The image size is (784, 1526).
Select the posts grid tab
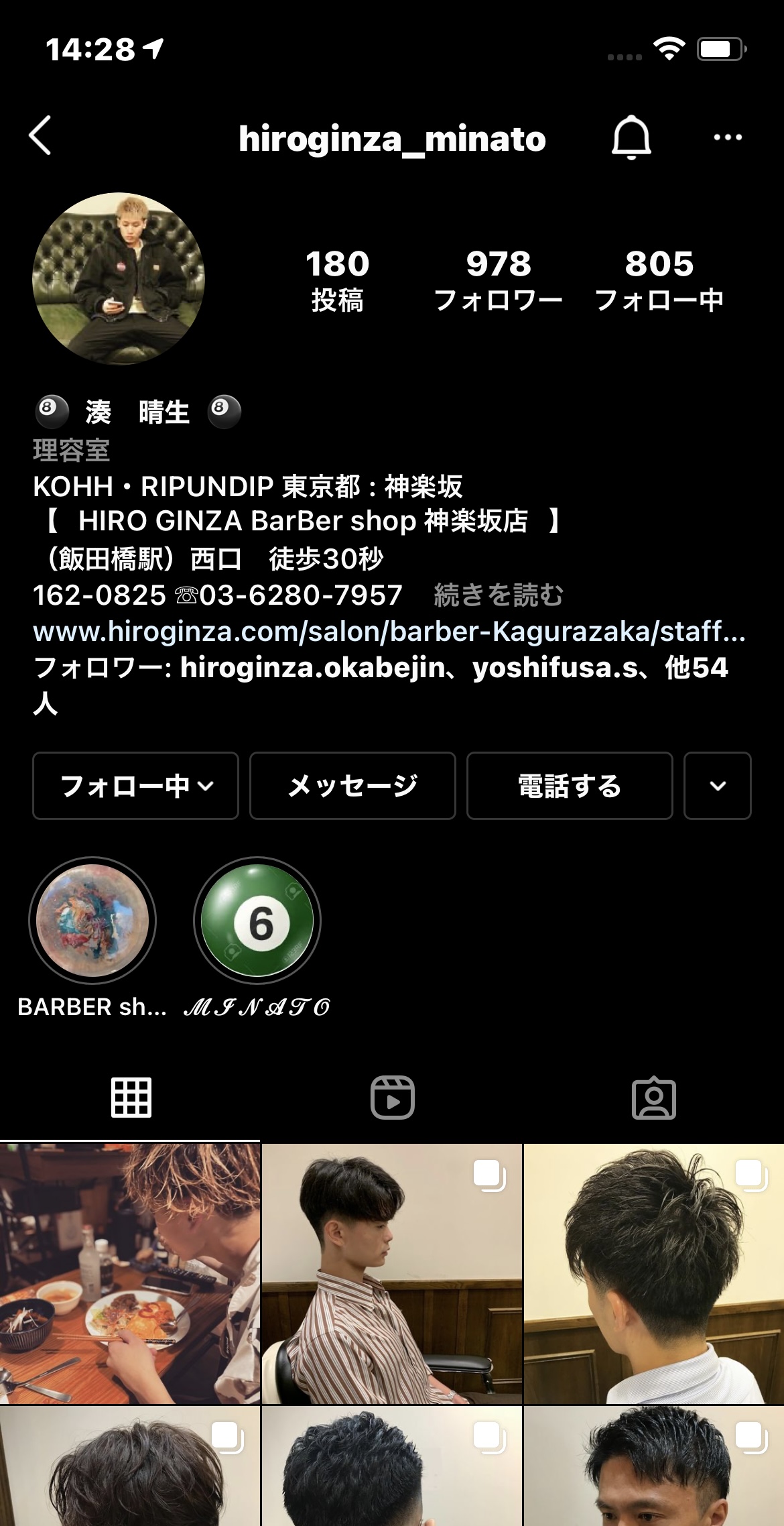(131, 1098)
